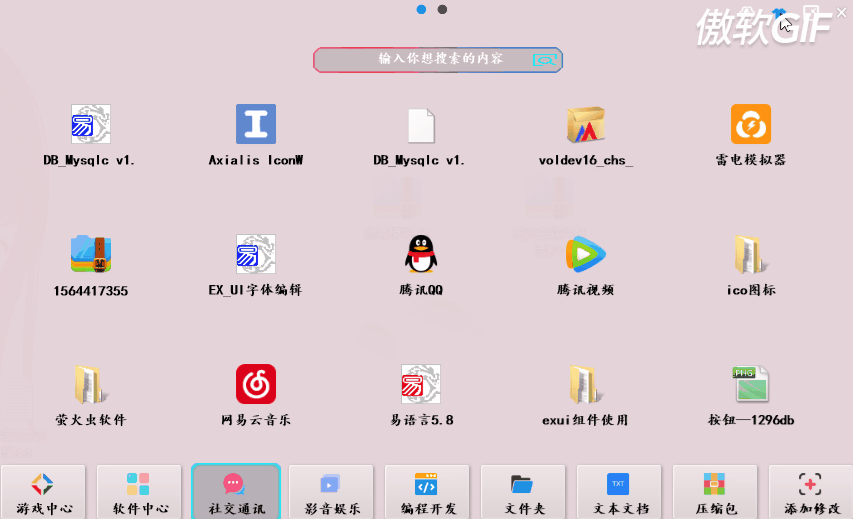Open the 游戏中心 category tab
Screen dimensions: 853x519
[x=42, y=493]
